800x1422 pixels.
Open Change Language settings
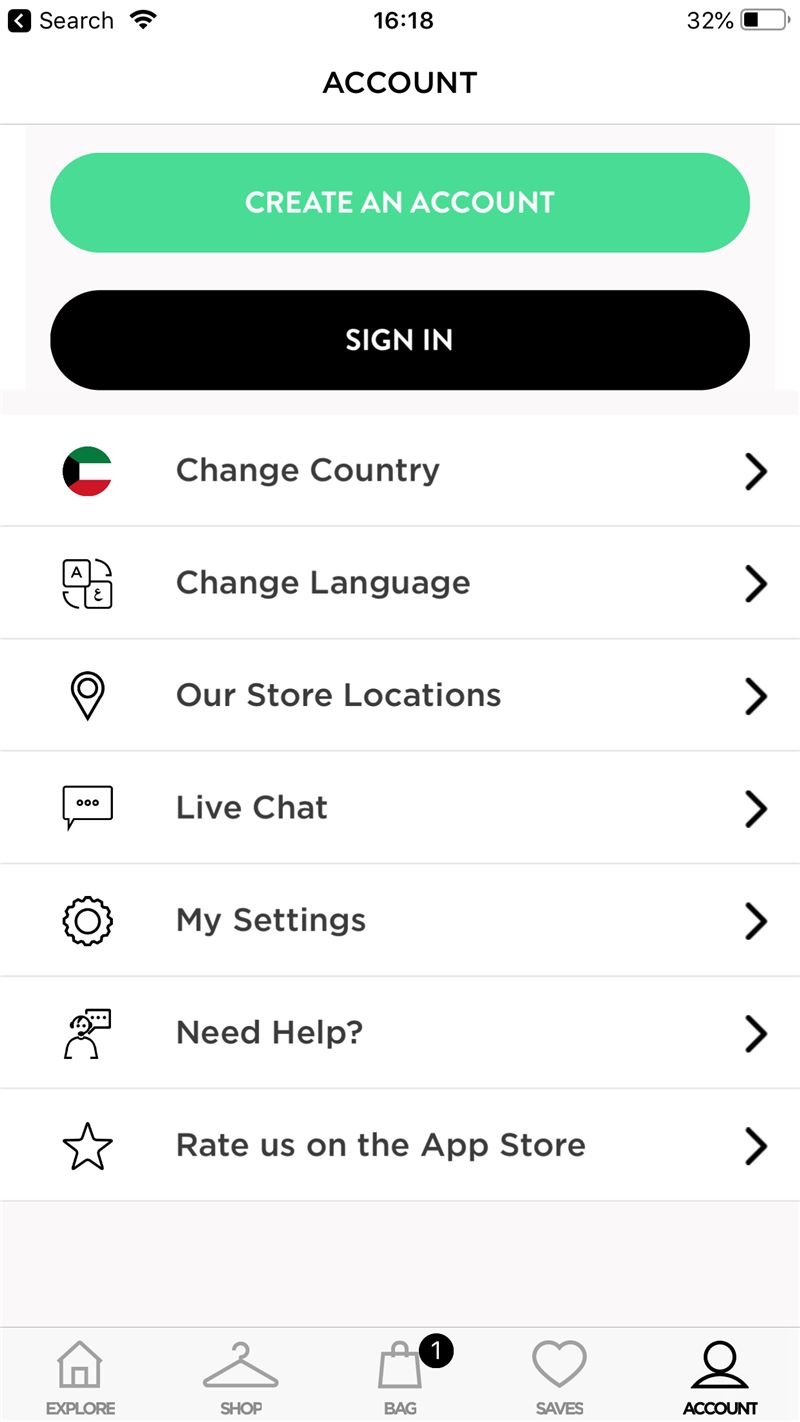[x=400, y=583]
